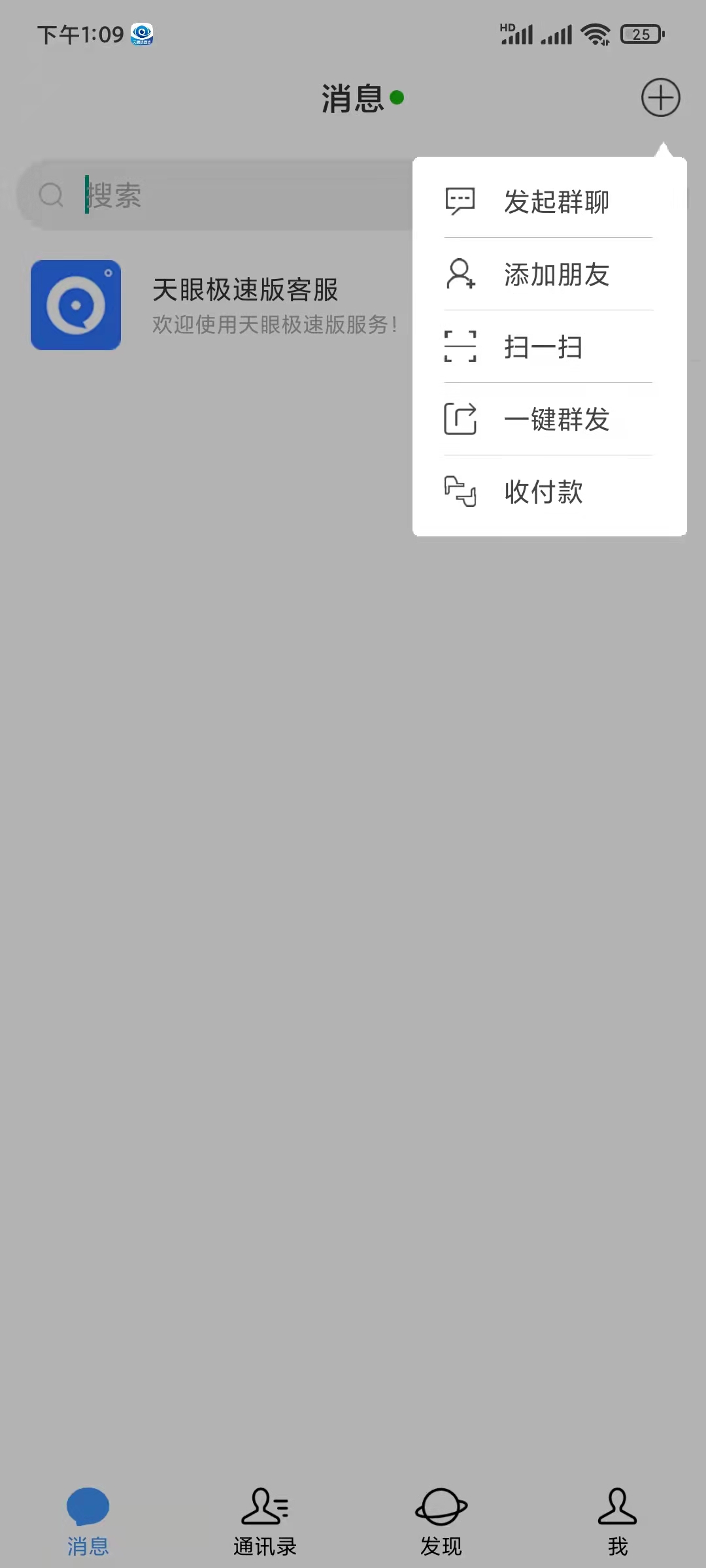Choose 添加朋友 from the popup menu
This screenshot has height=1568, width=706.
(x=549, y=274)
